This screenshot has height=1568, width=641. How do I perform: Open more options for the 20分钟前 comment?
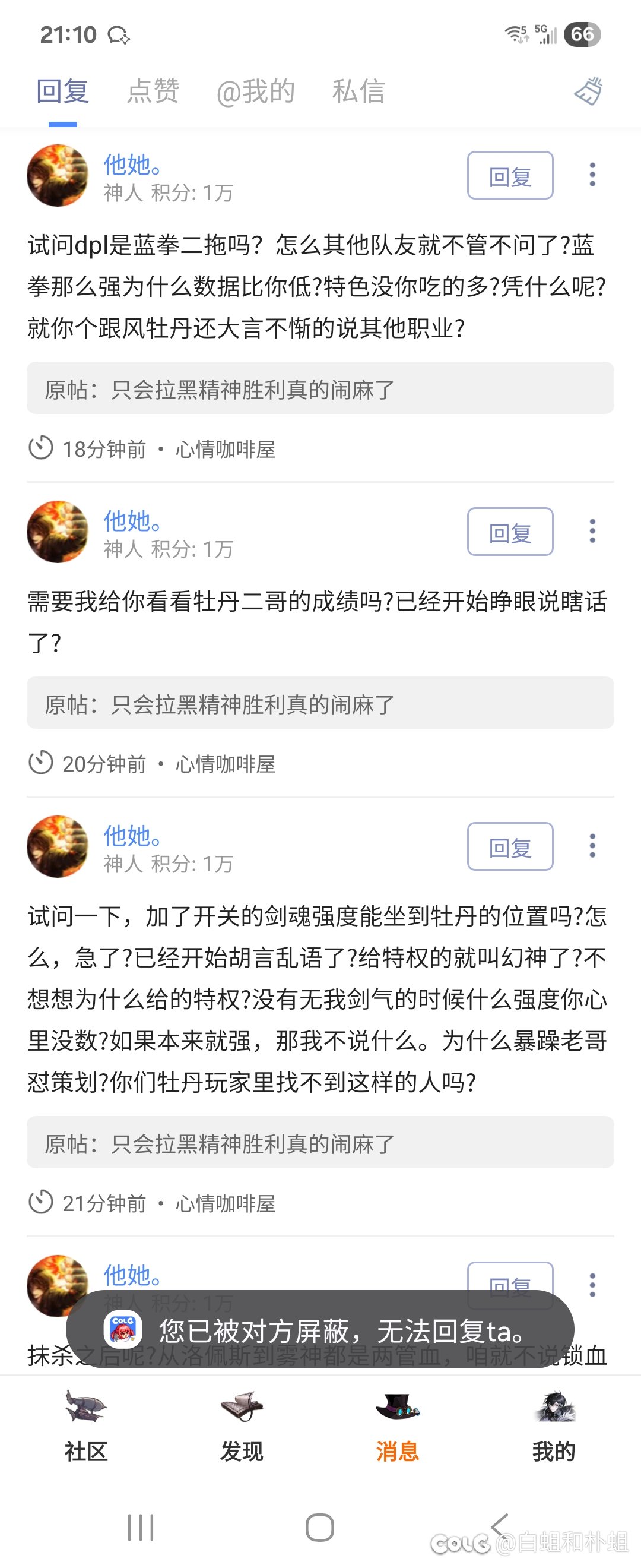592,532
